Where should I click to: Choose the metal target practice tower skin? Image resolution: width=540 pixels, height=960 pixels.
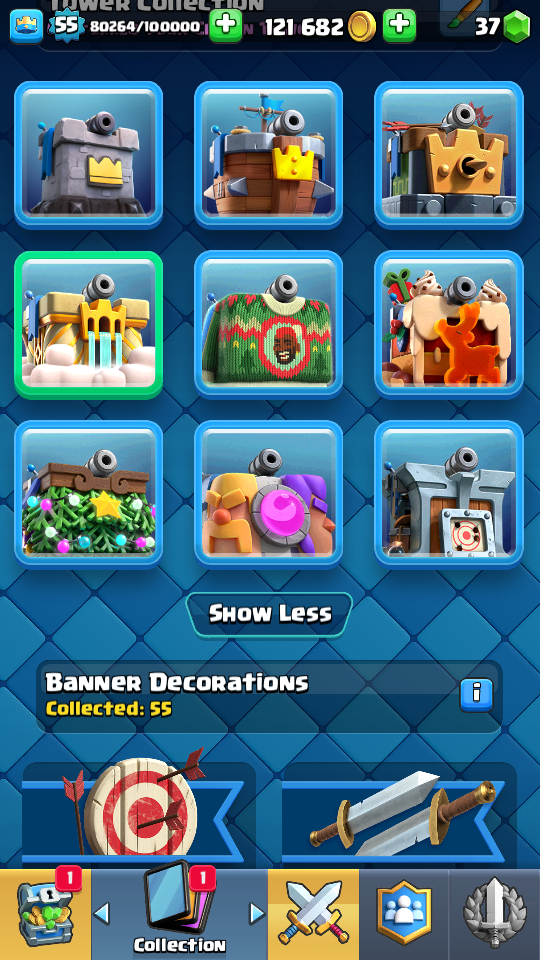(x=449, y=494)
